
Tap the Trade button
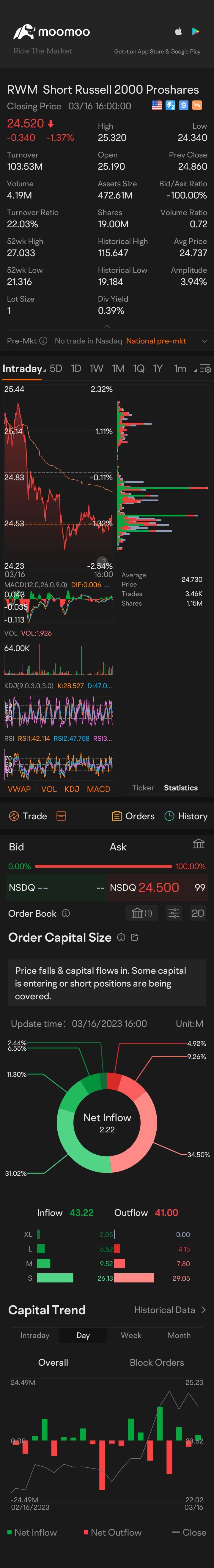coord(28,816)
